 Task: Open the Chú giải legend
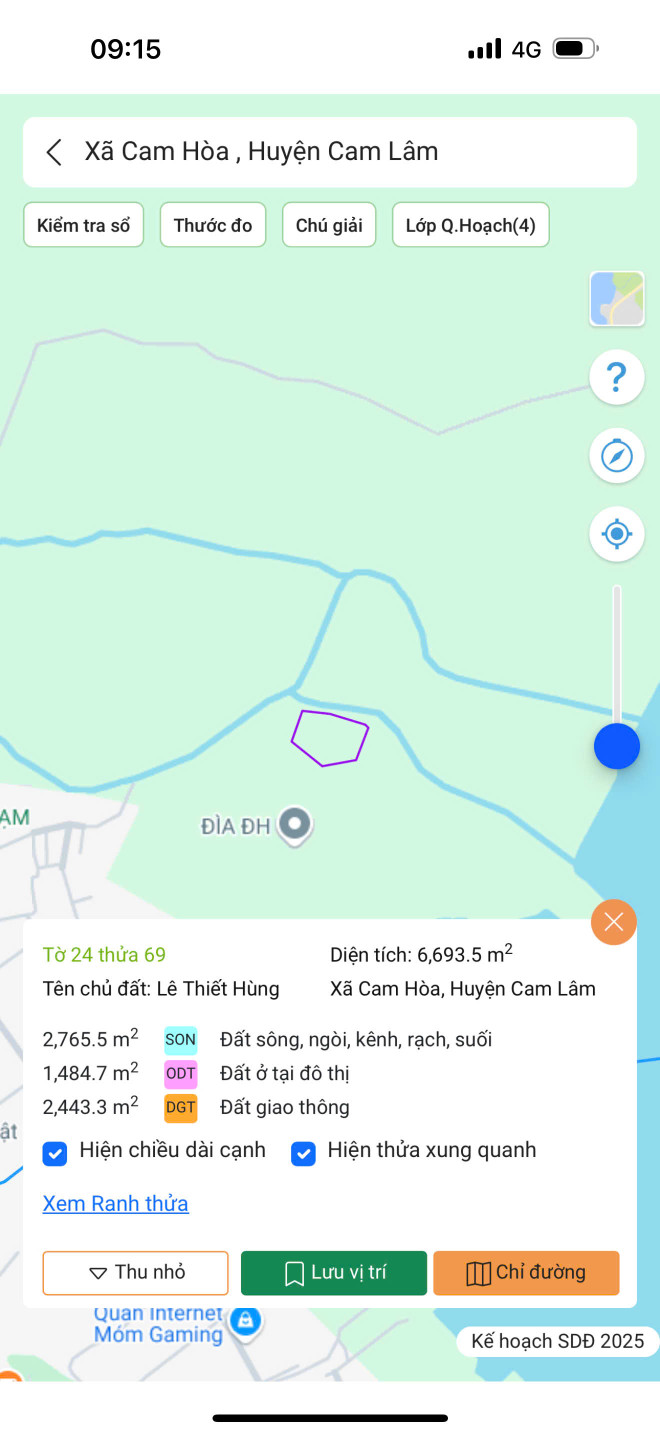(329, 225)
